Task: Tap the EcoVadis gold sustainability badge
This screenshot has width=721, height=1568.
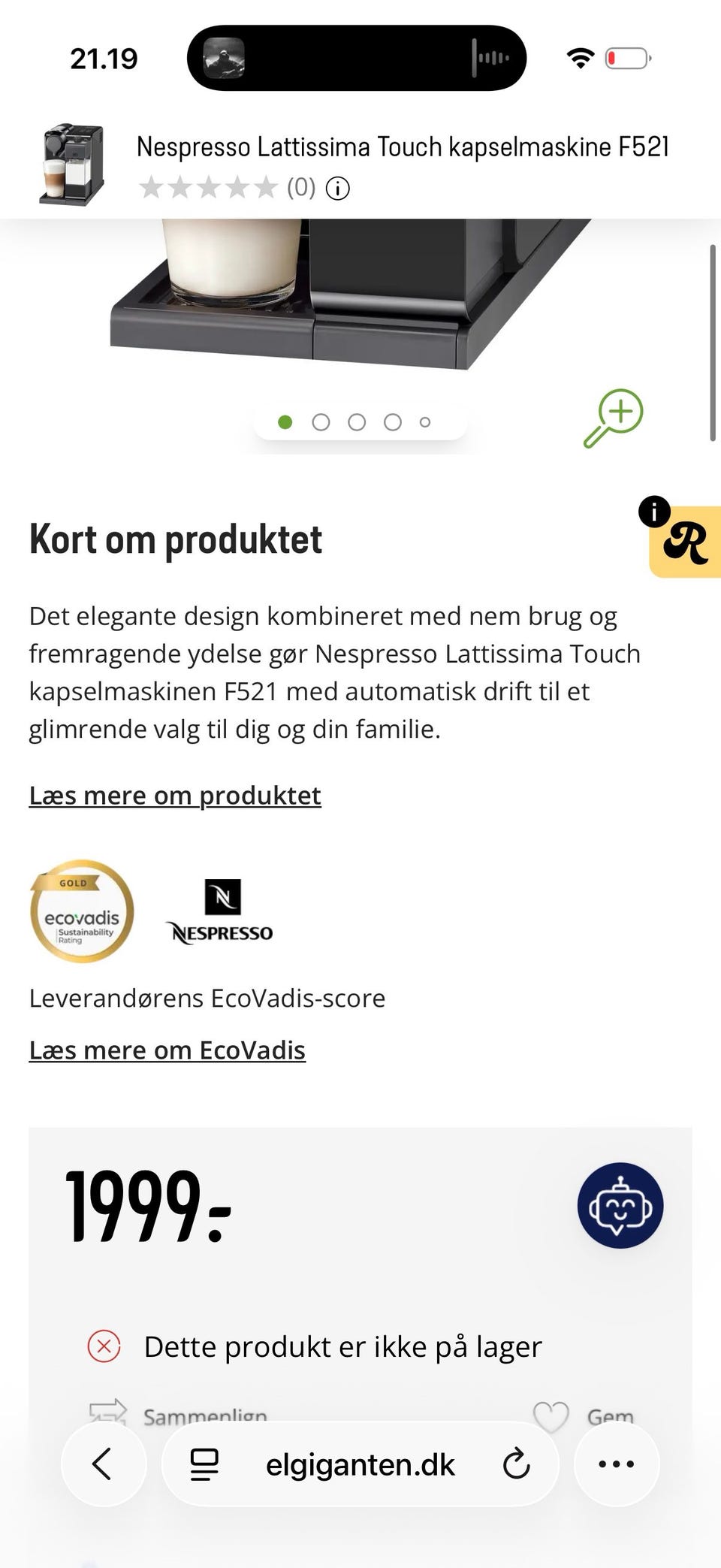Action: point(81,911)
